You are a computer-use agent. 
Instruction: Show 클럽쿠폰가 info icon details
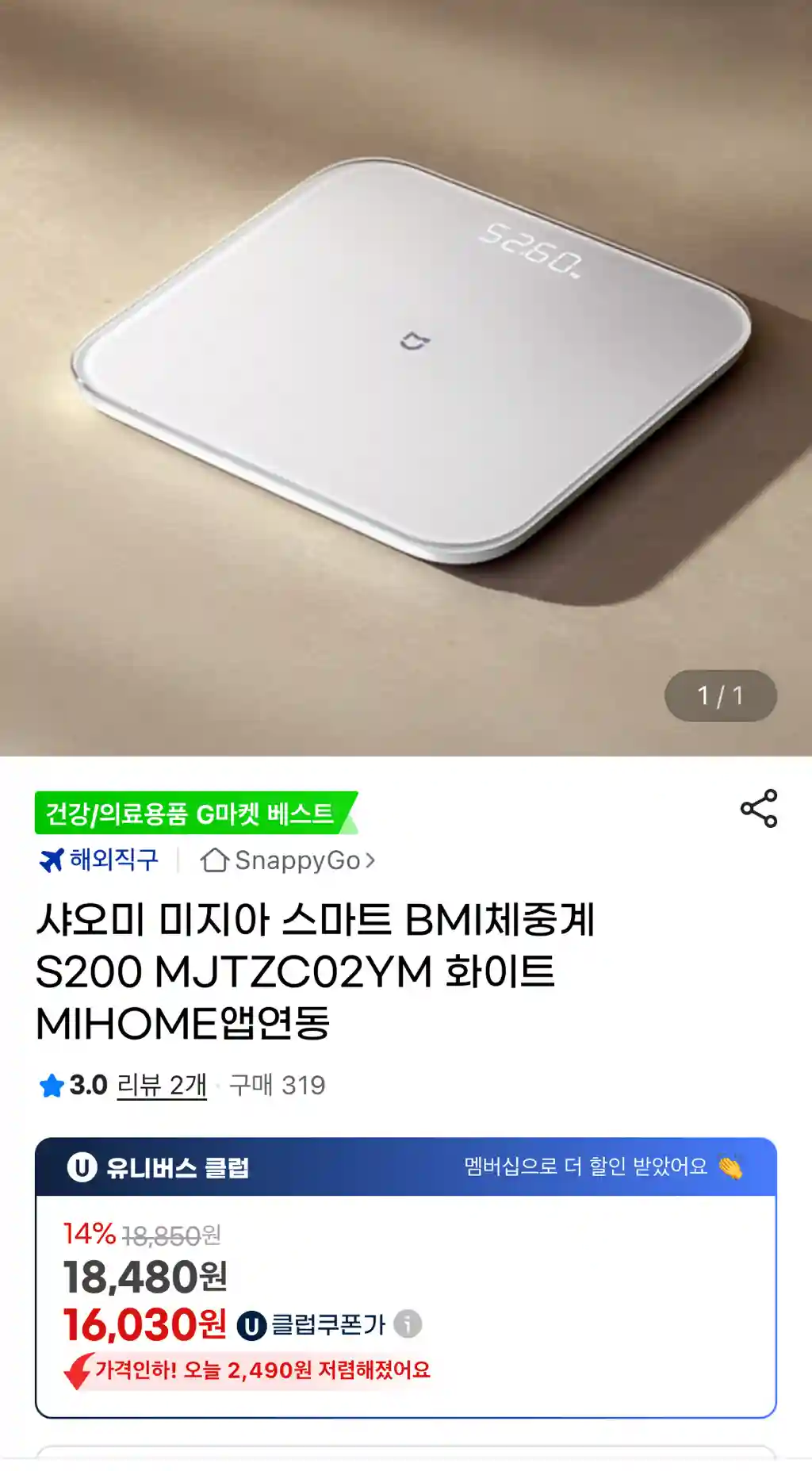coord(408,1324)
